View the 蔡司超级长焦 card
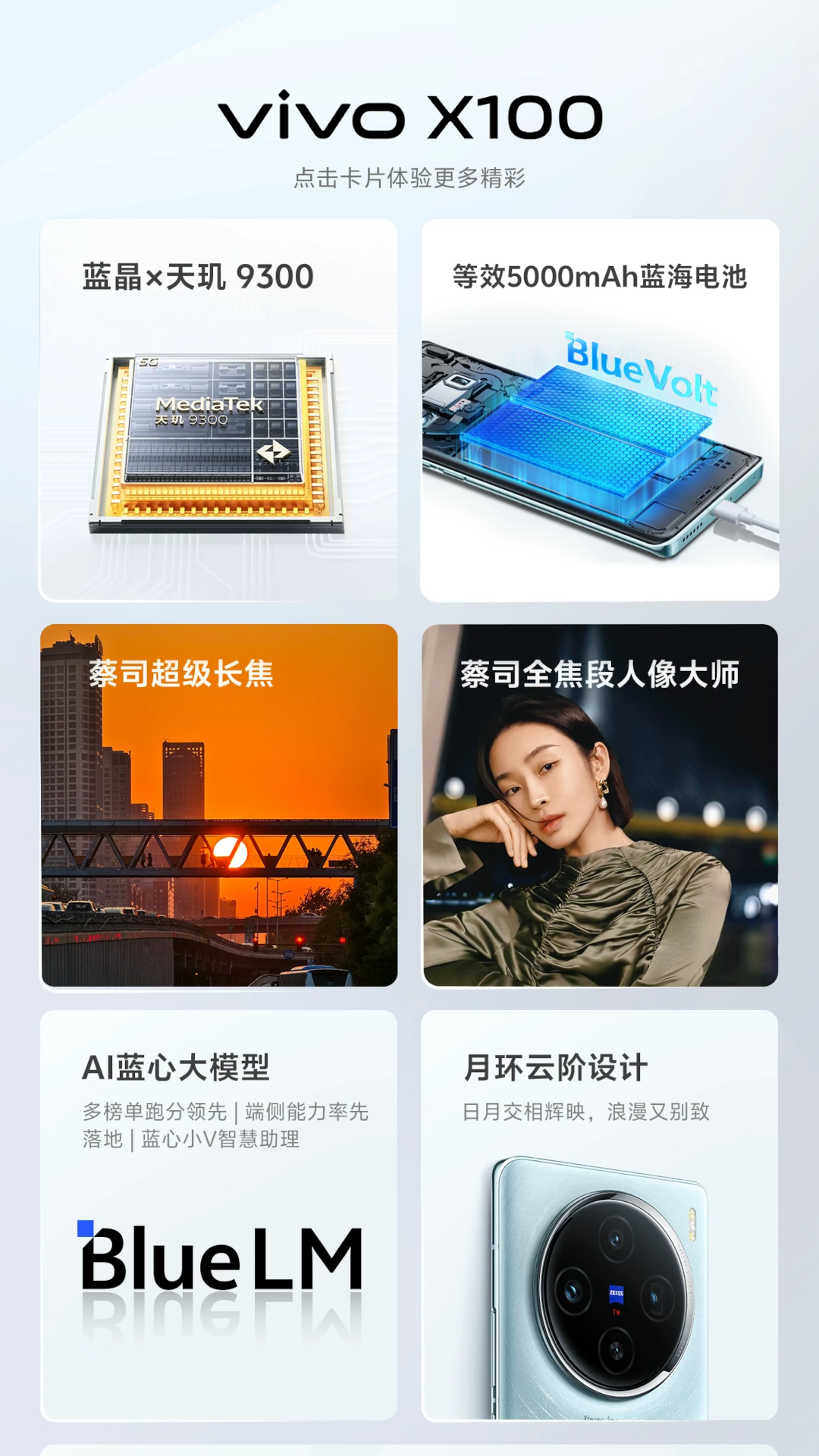 pyautogui.click(x=218, y=805)
